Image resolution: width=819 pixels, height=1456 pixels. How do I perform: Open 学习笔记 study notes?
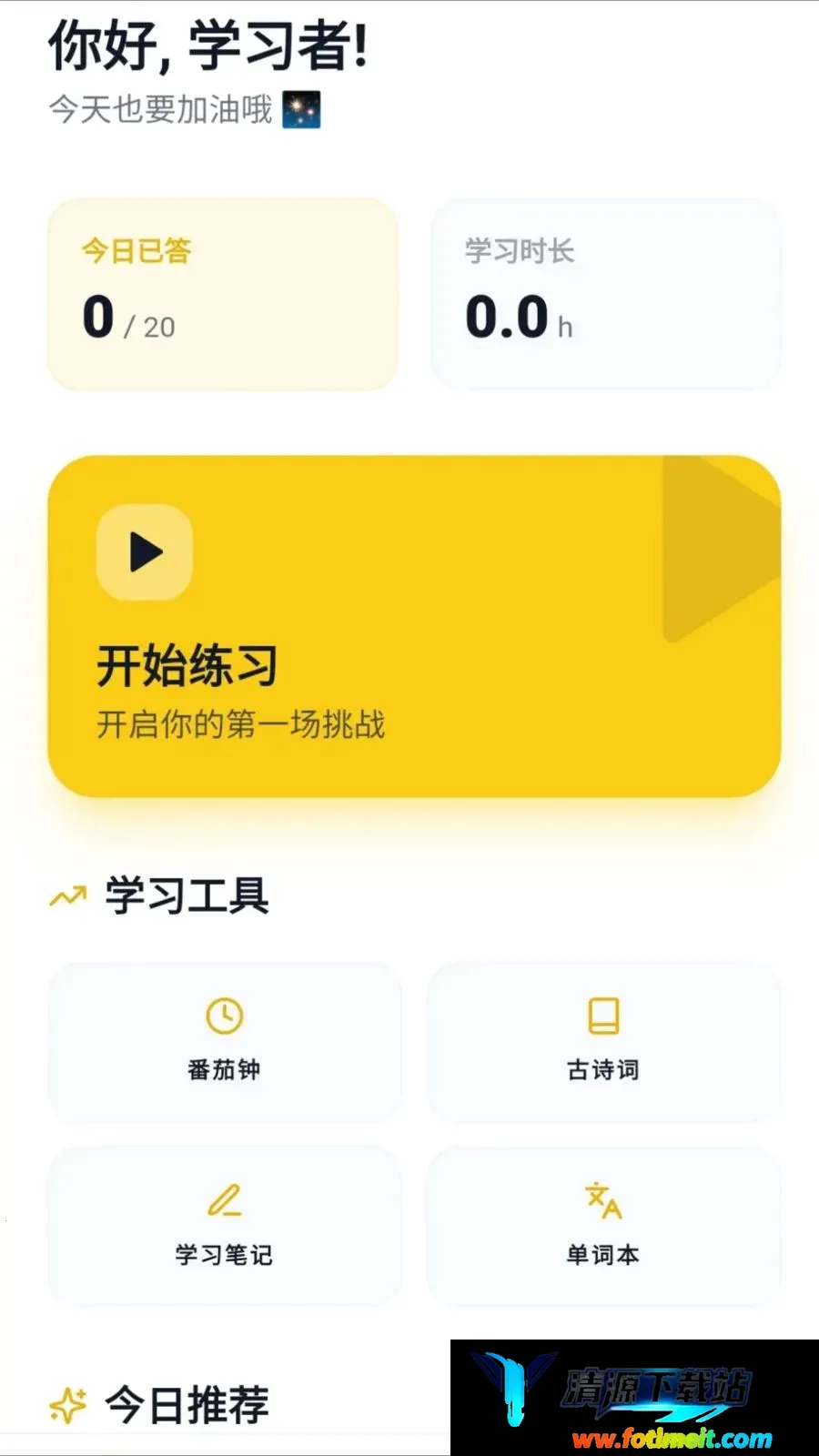[x=224, y=1227]
